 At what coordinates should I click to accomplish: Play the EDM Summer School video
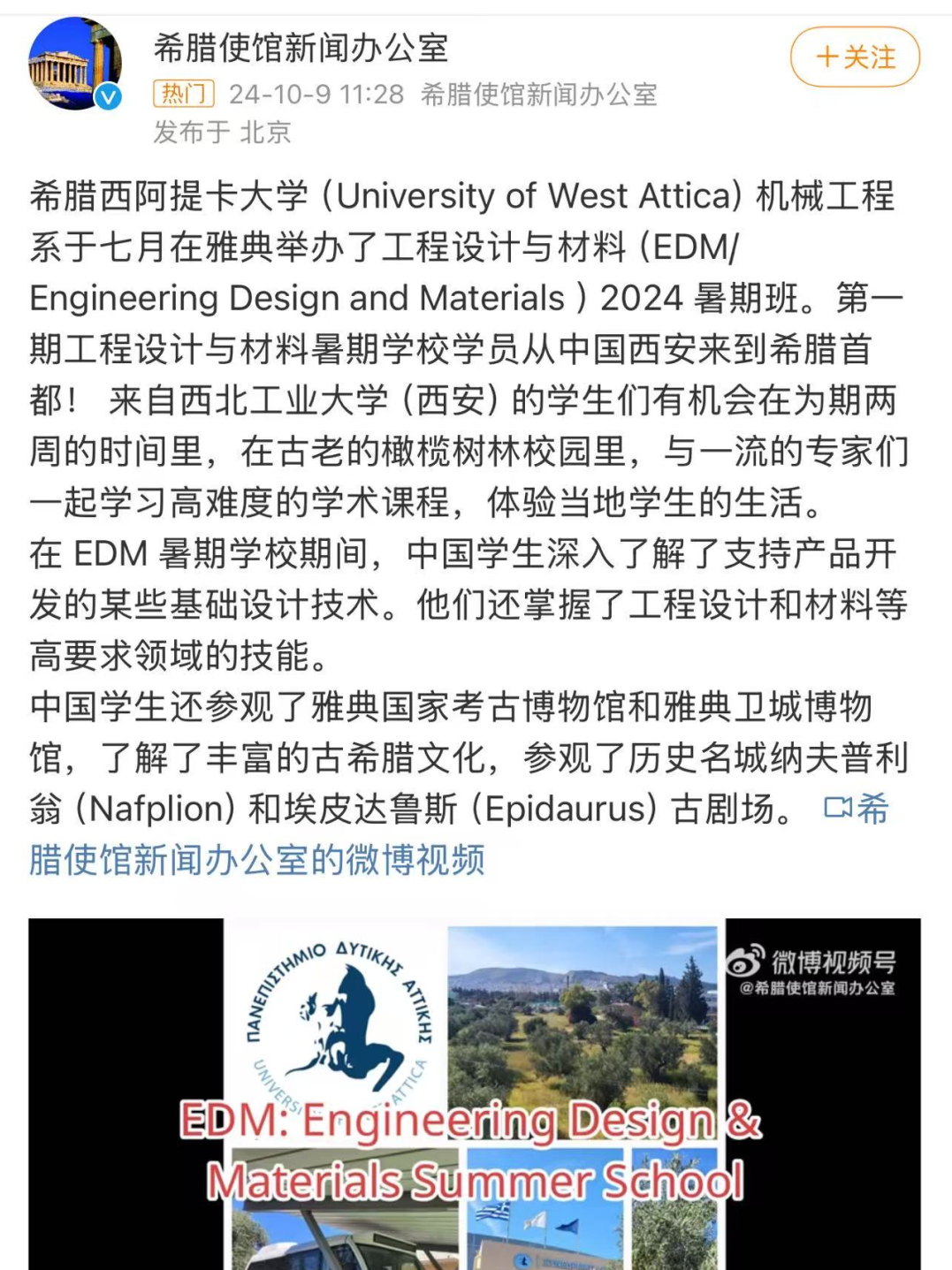tap(475, 1094)
